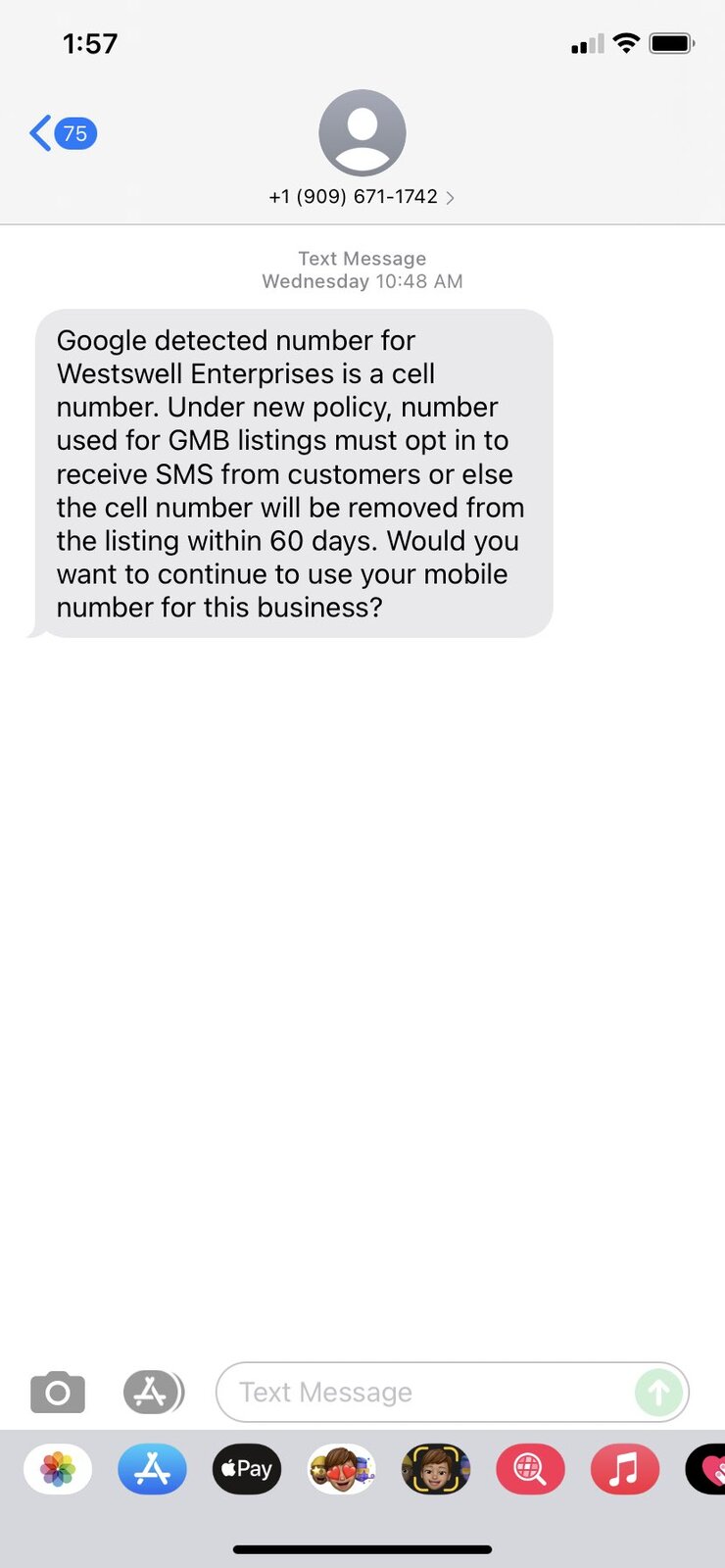Viewport: 725px width, 1568px height.
Task: Open the Apple Pay icon in the app strip
Action: (x=245, y=1468)
